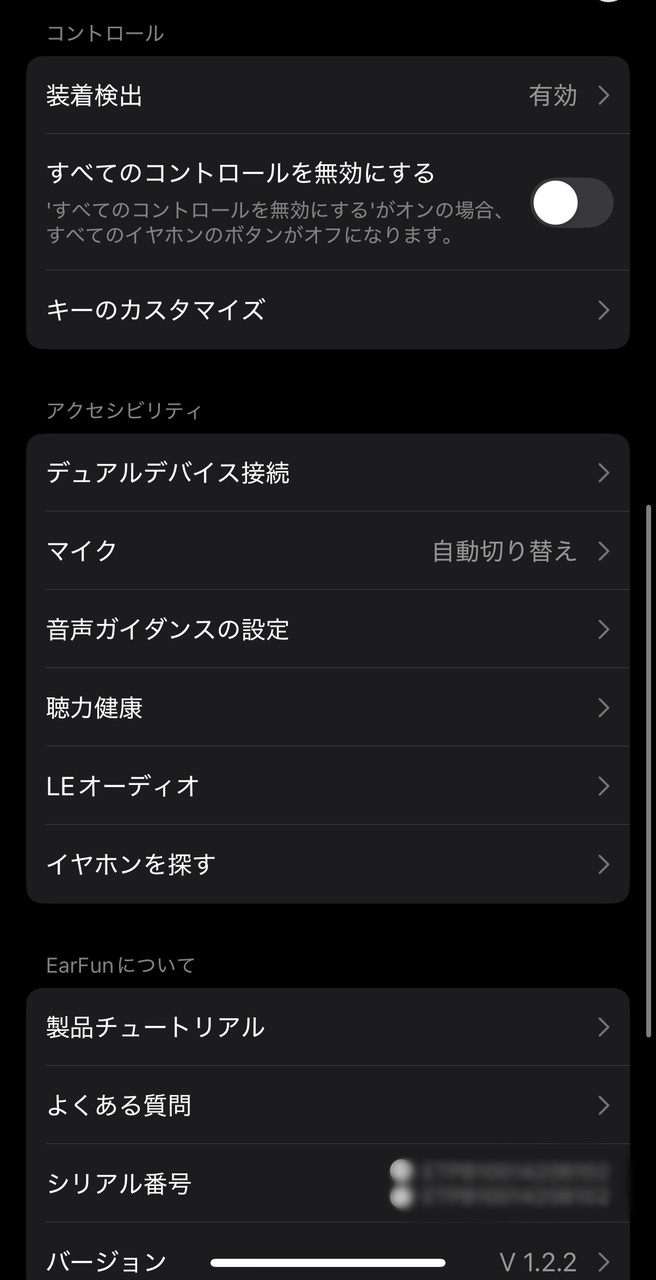Viewport: 656px width, 1280px height.
Task: Open LEオーディオ settings
Action: 327,786
